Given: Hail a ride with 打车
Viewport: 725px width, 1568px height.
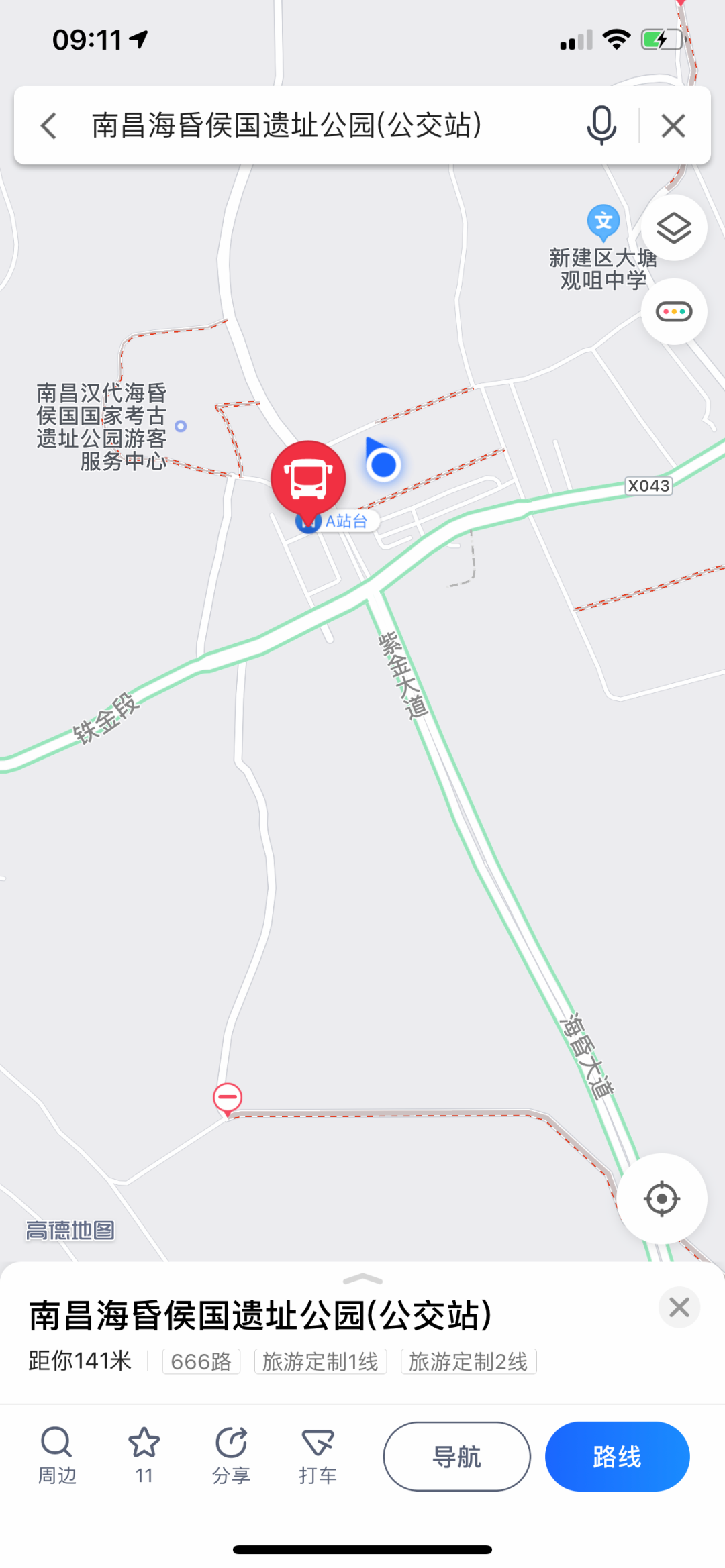Looking at the screenshot, I should click(318, 1455).
